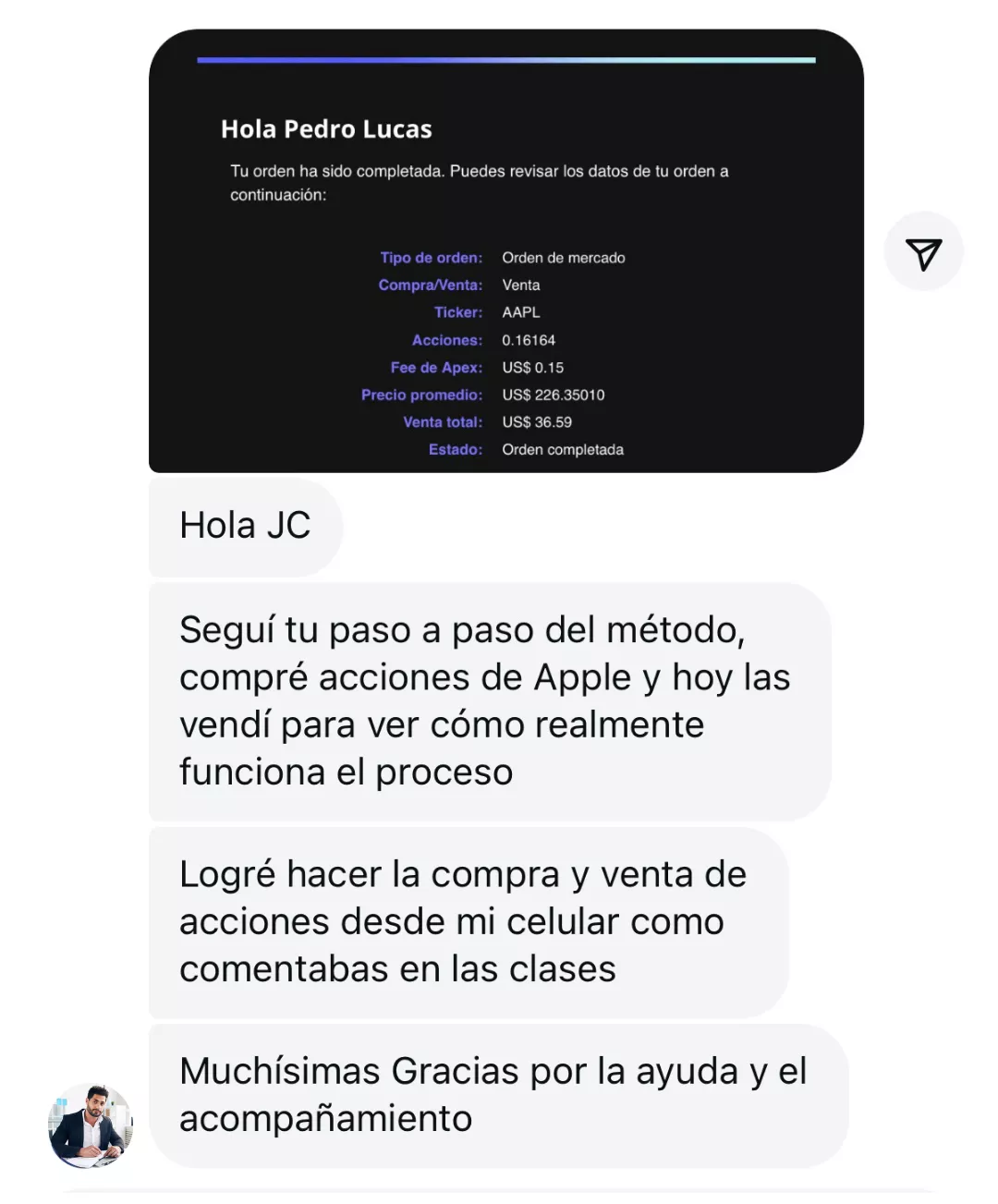The width and height of the screenshot is (998, 1204).
Task: Open the sender's profile photo
Action: coord(91,1125)
